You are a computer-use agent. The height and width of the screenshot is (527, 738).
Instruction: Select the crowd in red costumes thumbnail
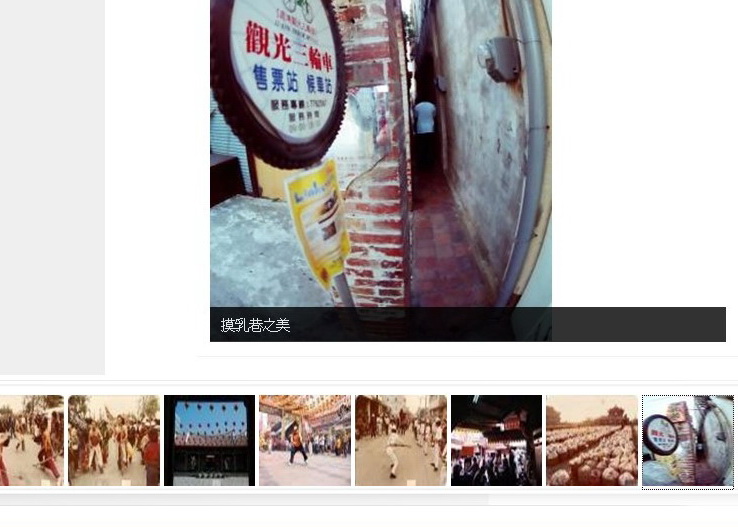pos(114,440)
